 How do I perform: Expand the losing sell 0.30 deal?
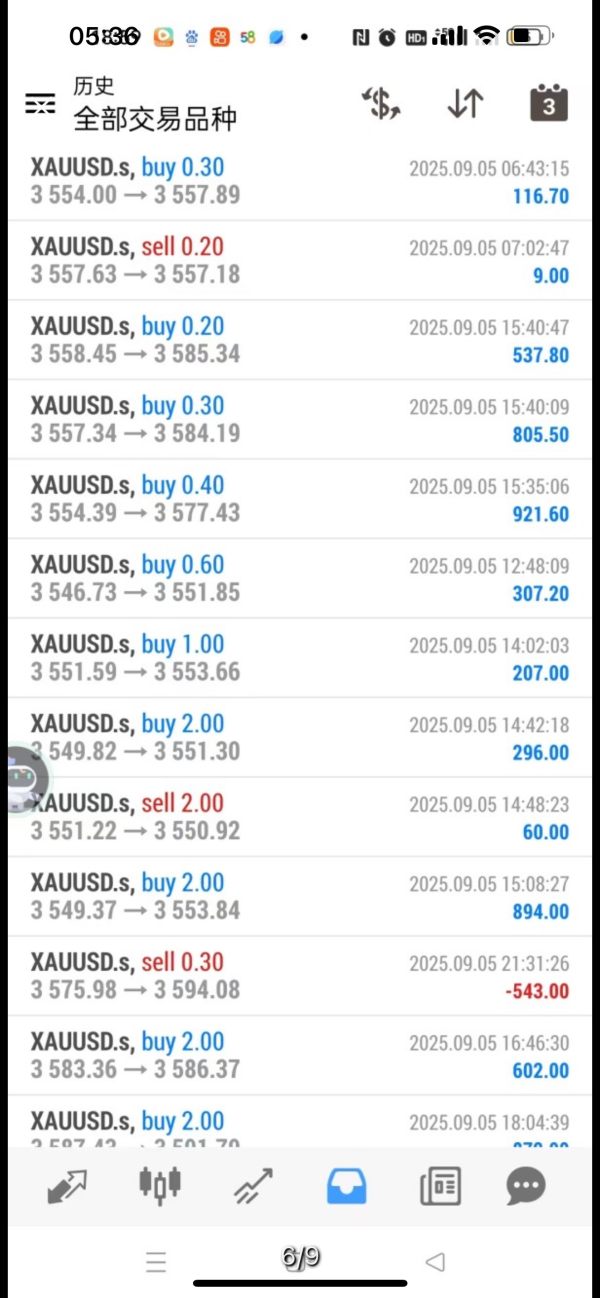[300, 976]
